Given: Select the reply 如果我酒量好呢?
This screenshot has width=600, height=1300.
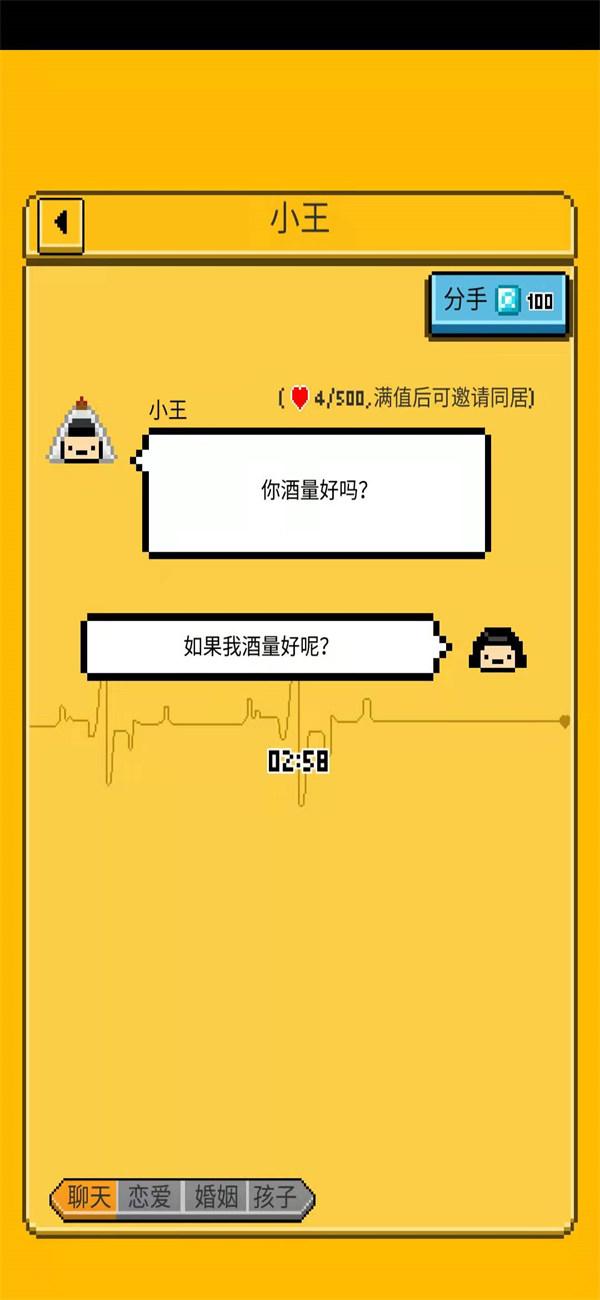Looking at the screenshot, I should pyautogui.click(x=258, y=647).
